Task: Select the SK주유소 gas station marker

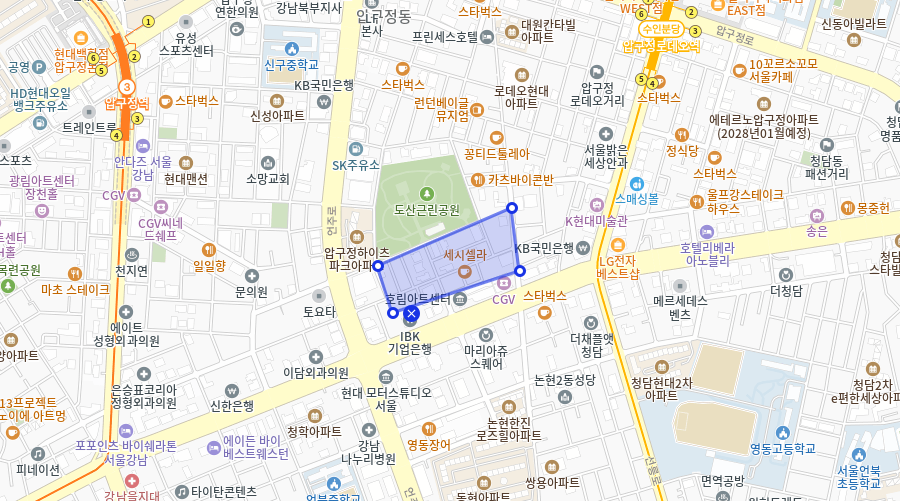Action: tap(354, 148)
